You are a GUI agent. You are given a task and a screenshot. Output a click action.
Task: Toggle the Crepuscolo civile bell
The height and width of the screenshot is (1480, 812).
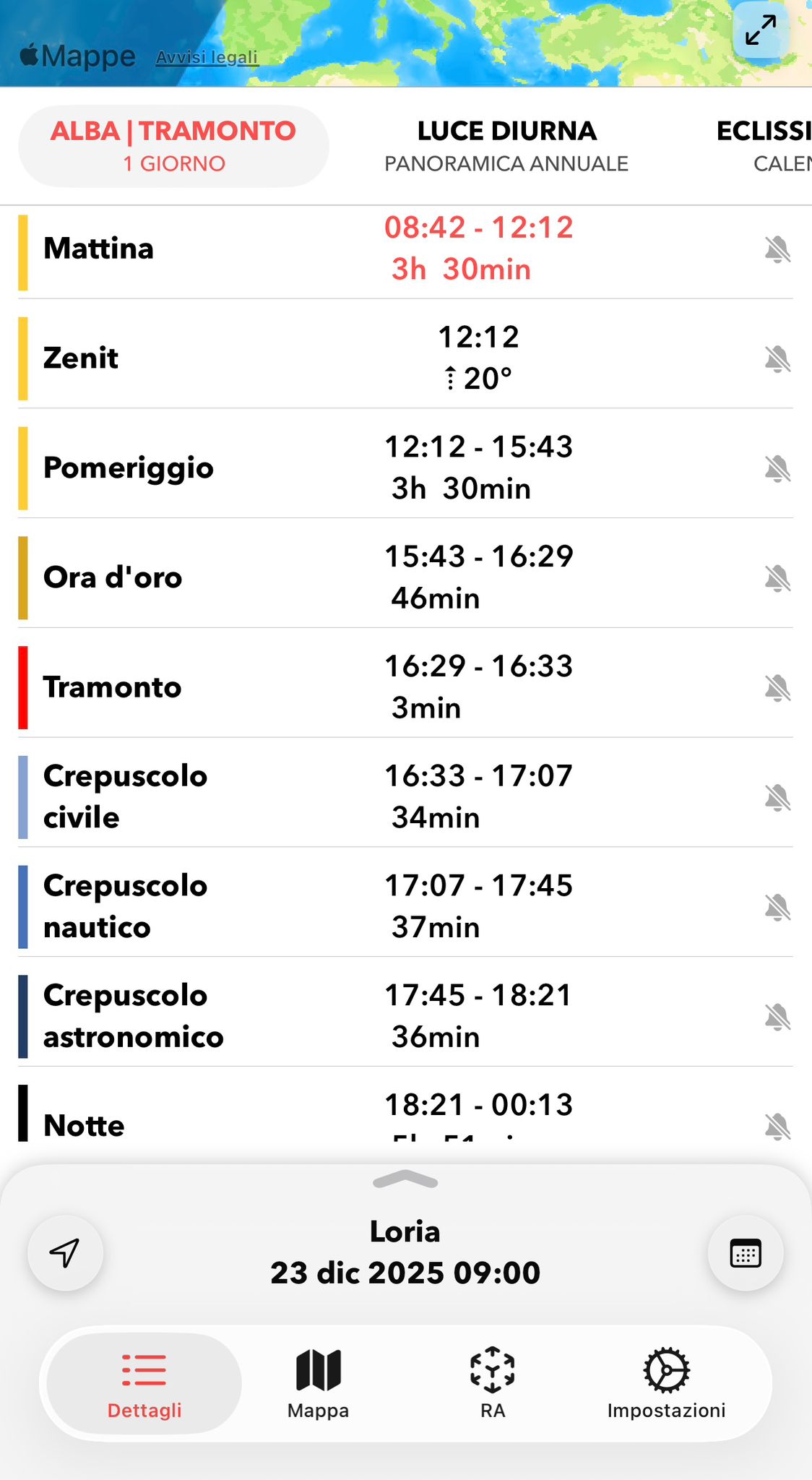pos(777,799)
